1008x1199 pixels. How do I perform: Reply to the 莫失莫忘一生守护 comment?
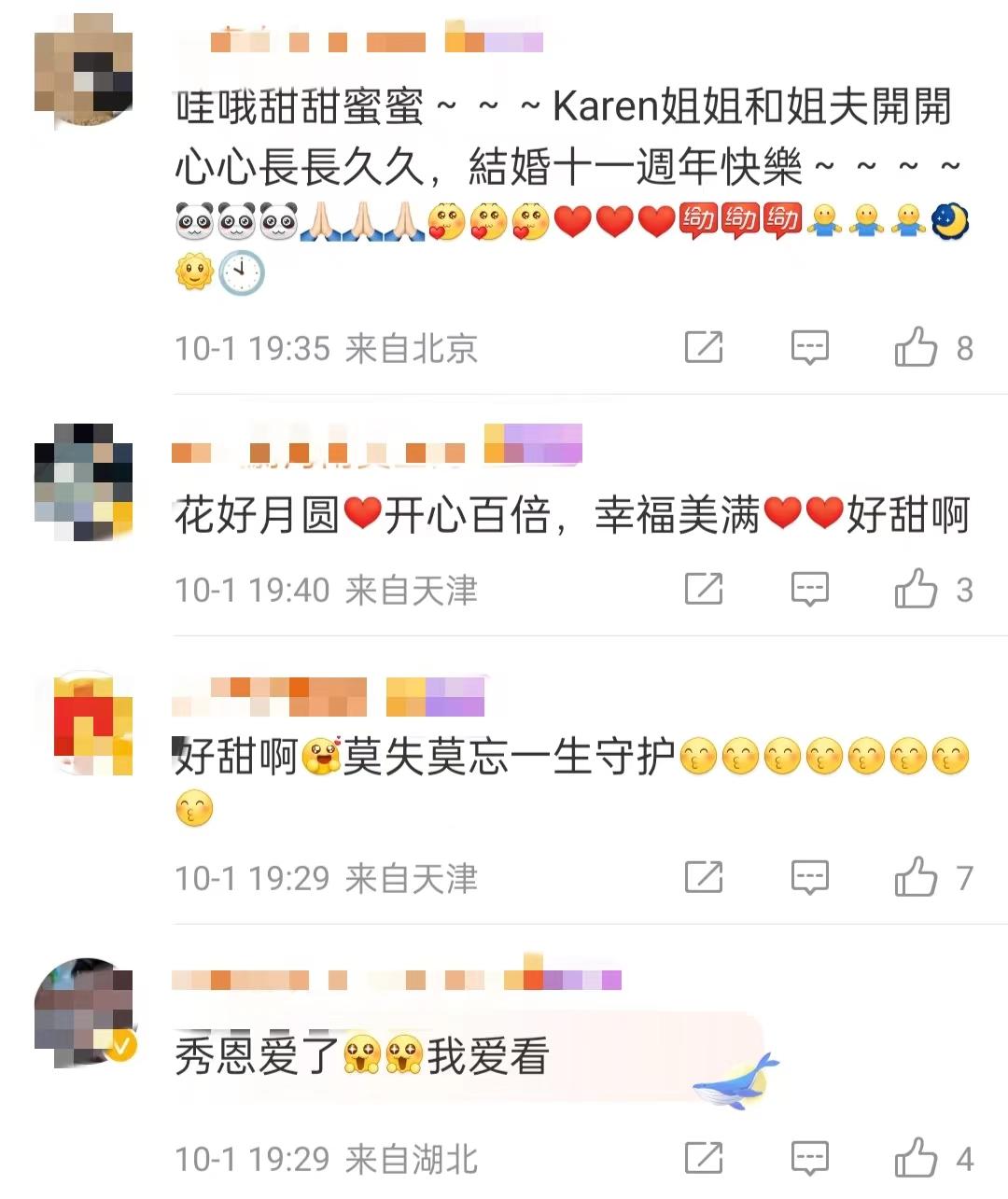[x=809, y=877]
